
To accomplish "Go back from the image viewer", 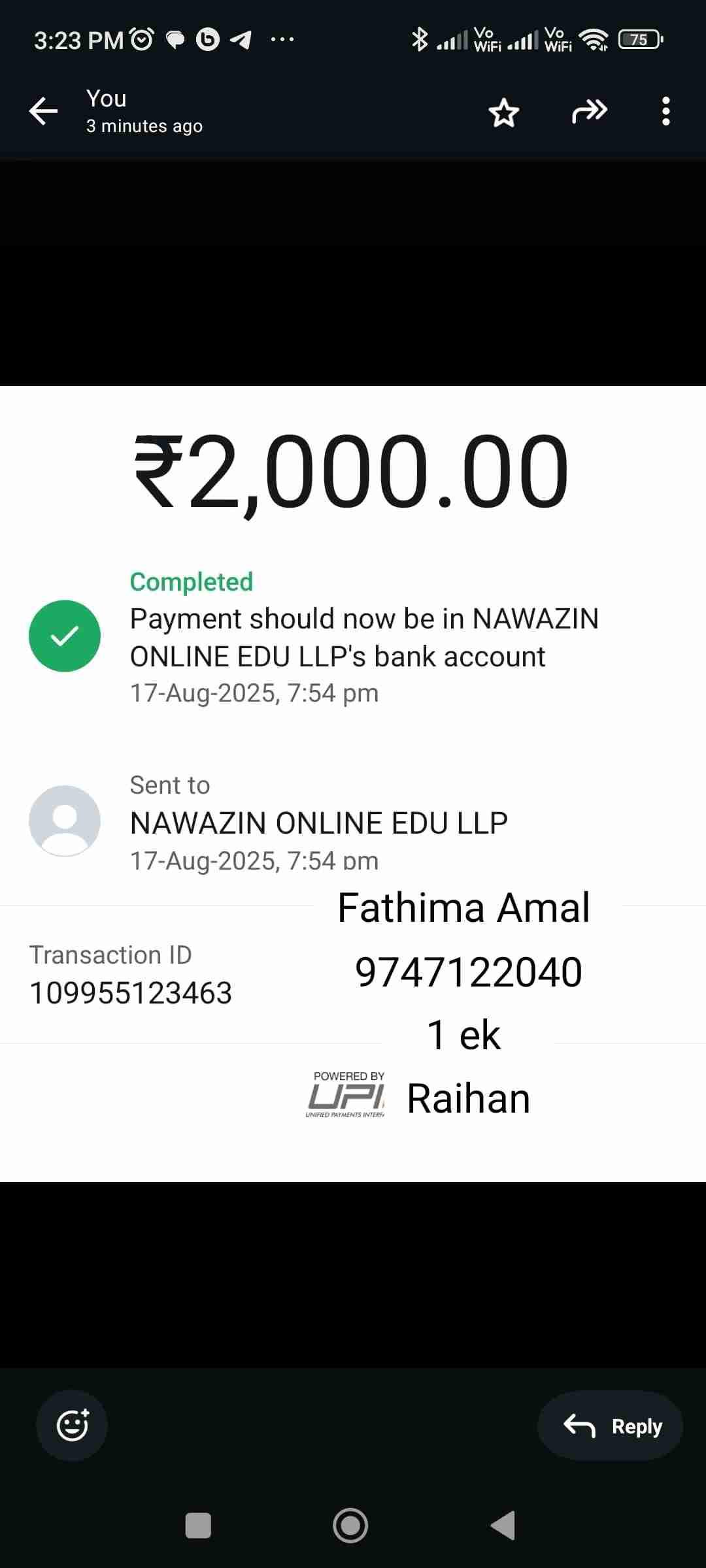I will click(43, 111).
